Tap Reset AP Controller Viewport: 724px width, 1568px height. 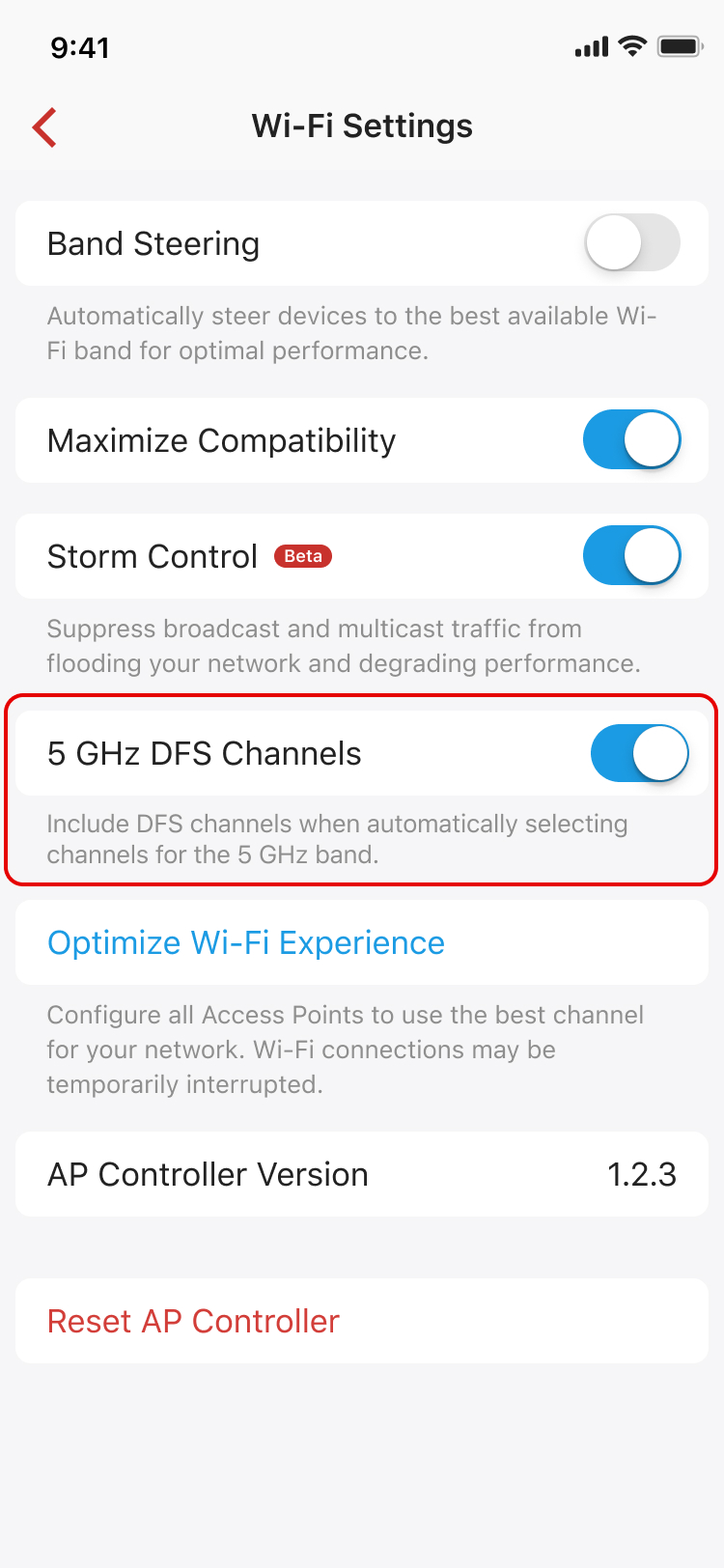[194, 1321]
